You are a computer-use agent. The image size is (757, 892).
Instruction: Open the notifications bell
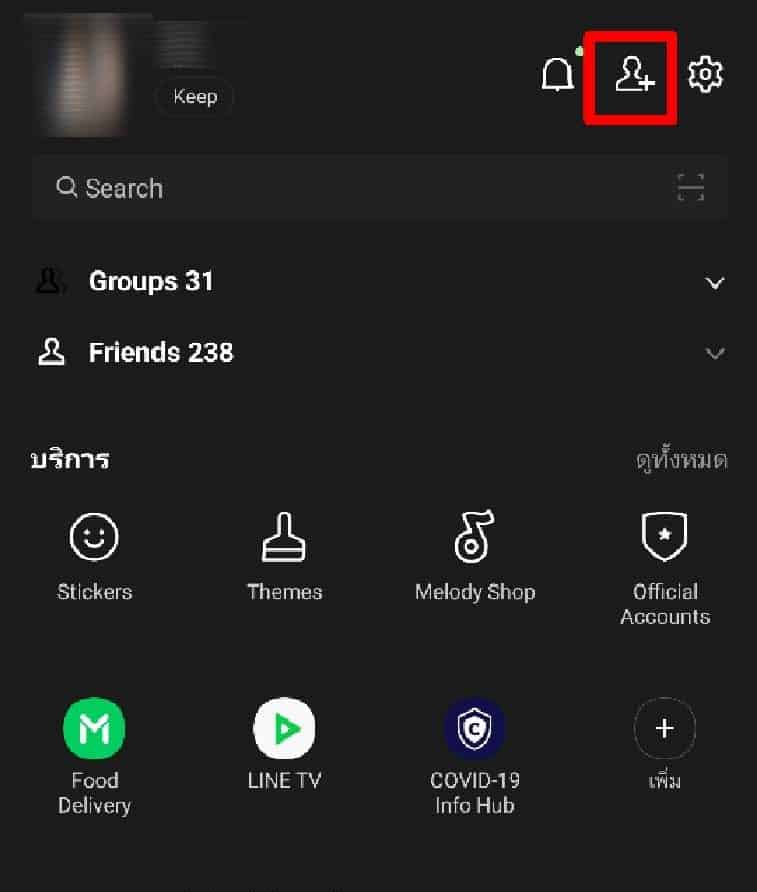[558, 75]
